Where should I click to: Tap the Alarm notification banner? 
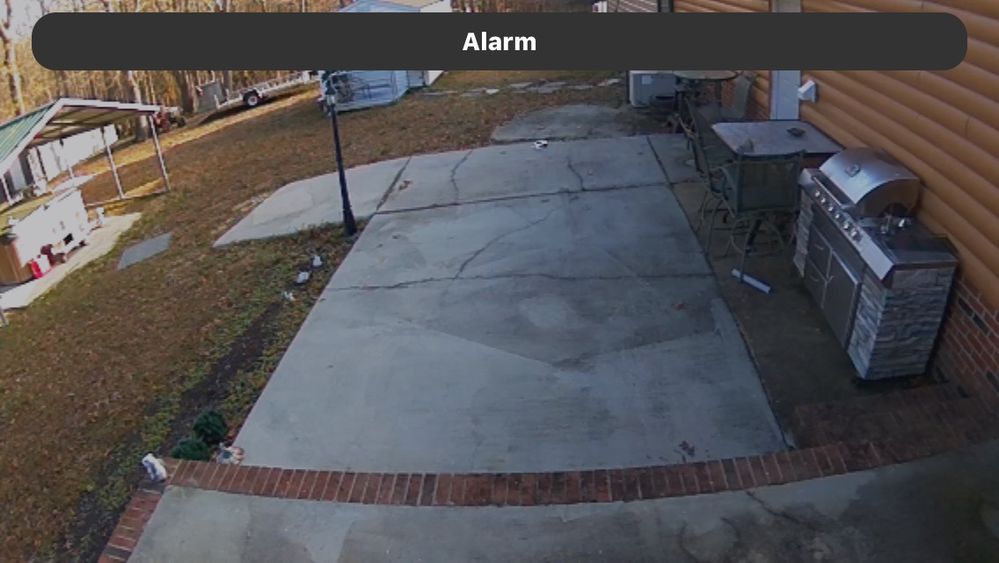point(499,42)
